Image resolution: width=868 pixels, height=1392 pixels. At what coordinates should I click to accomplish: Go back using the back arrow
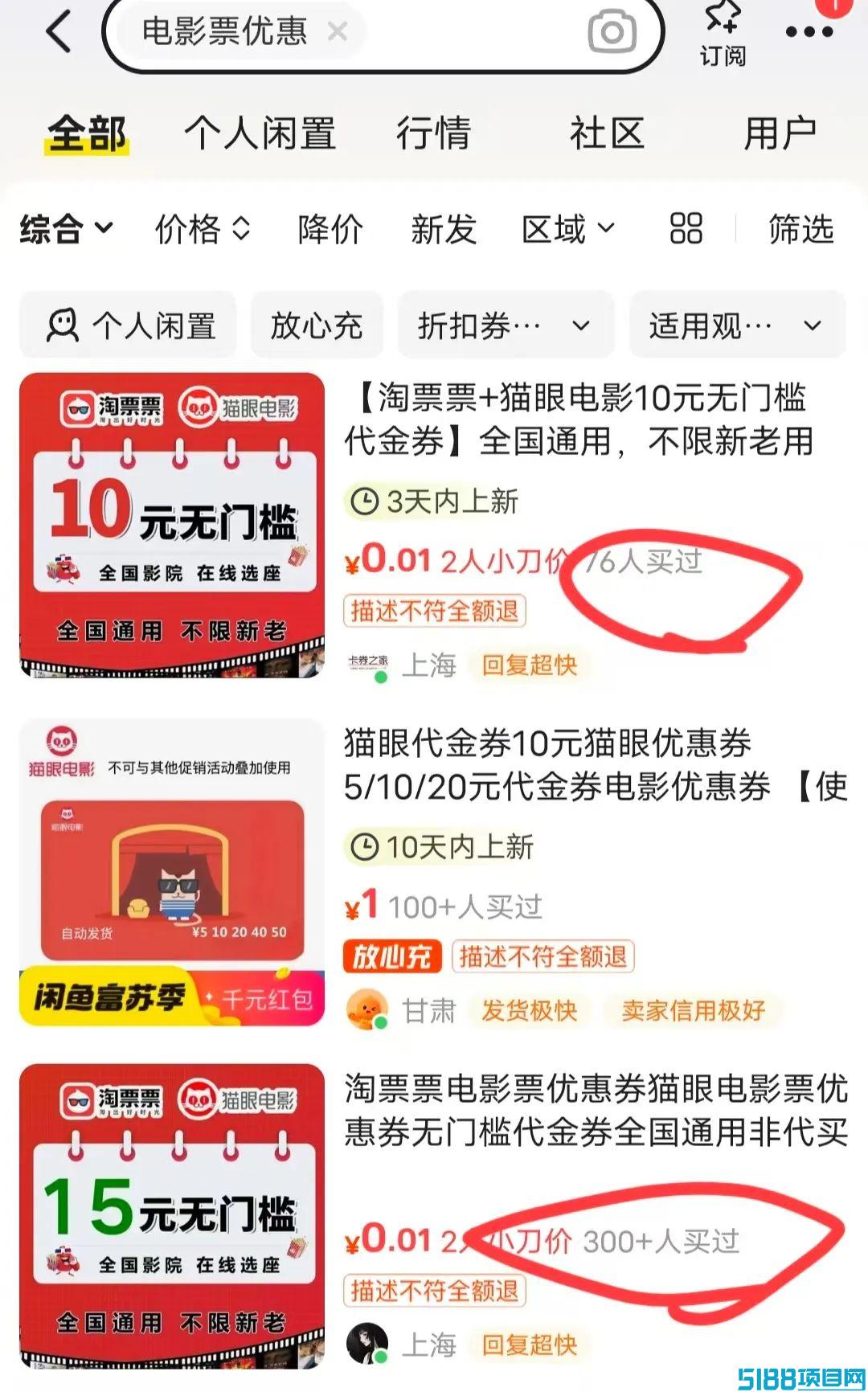(58, 32)
